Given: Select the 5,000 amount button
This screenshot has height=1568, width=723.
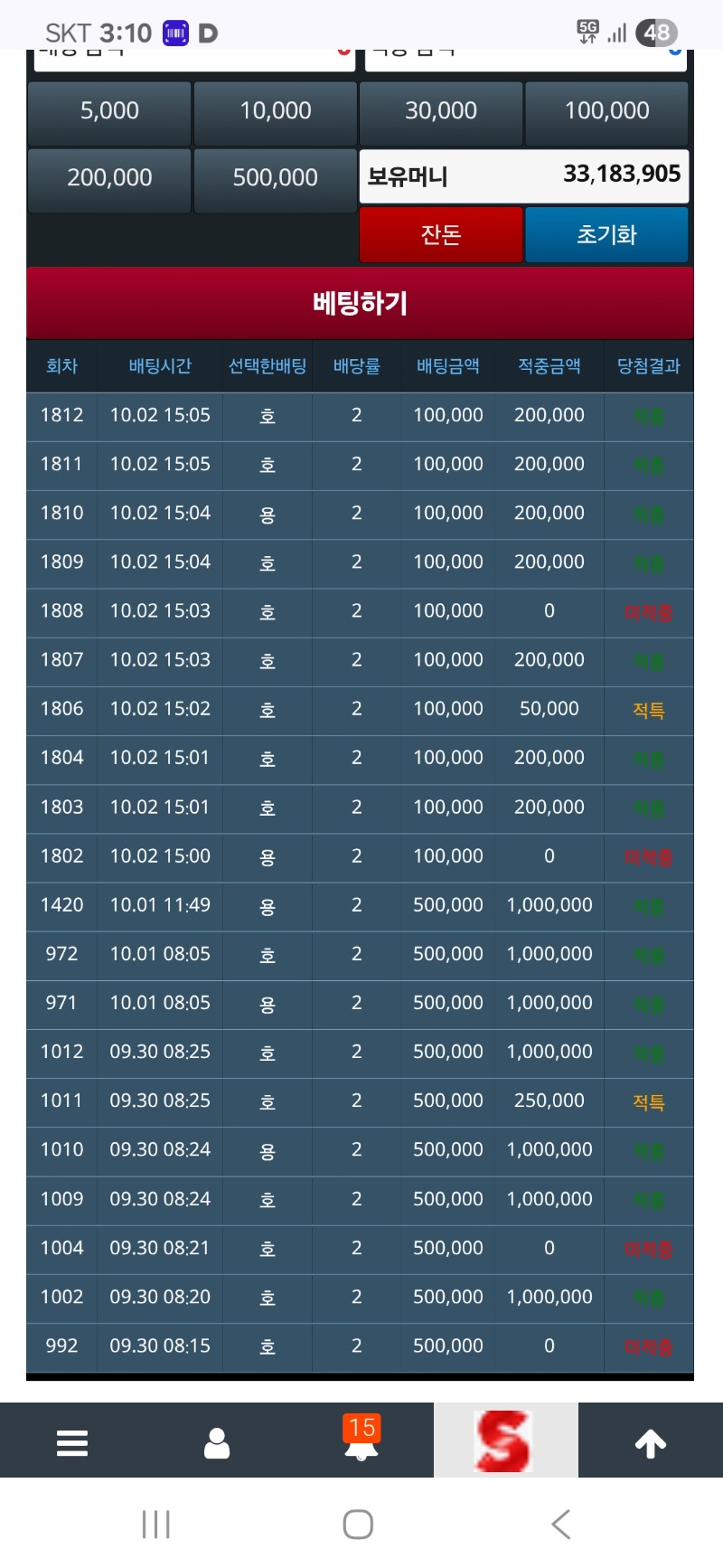Looking at the screenshot, I should [109, 112].
